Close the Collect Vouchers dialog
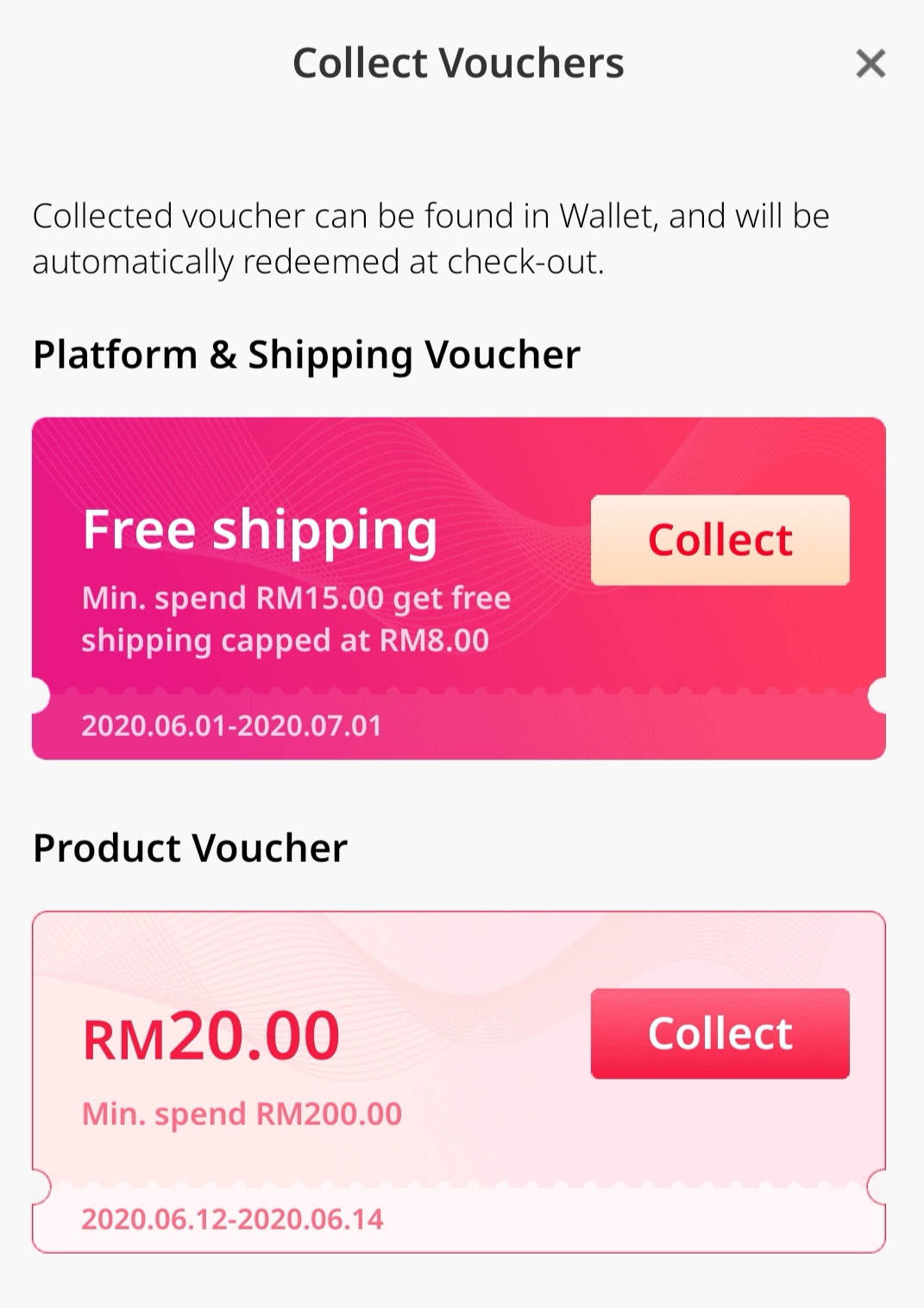 pos(870,64)
